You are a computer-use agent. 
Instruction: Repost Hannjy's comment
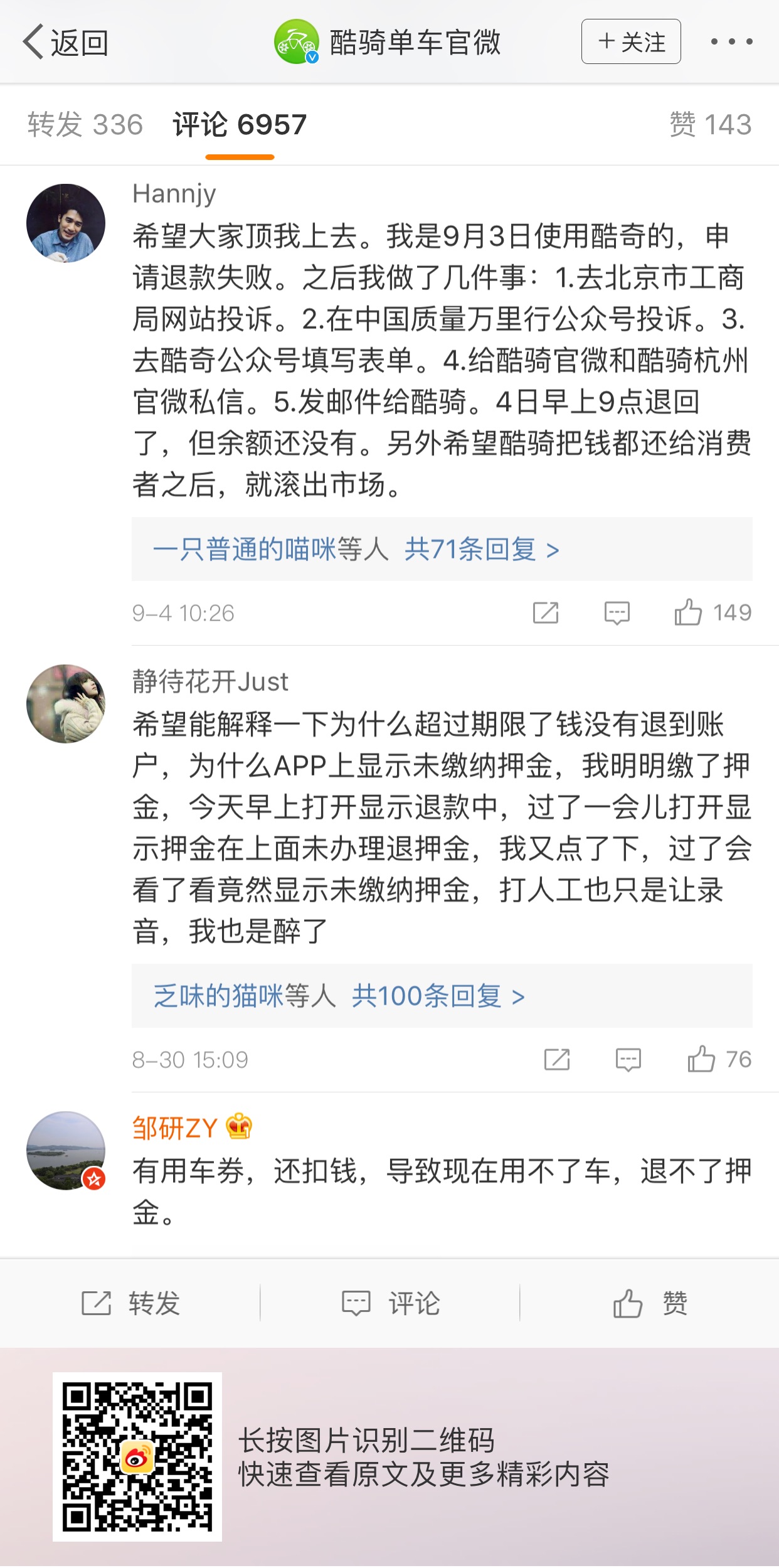coord(545,613)
